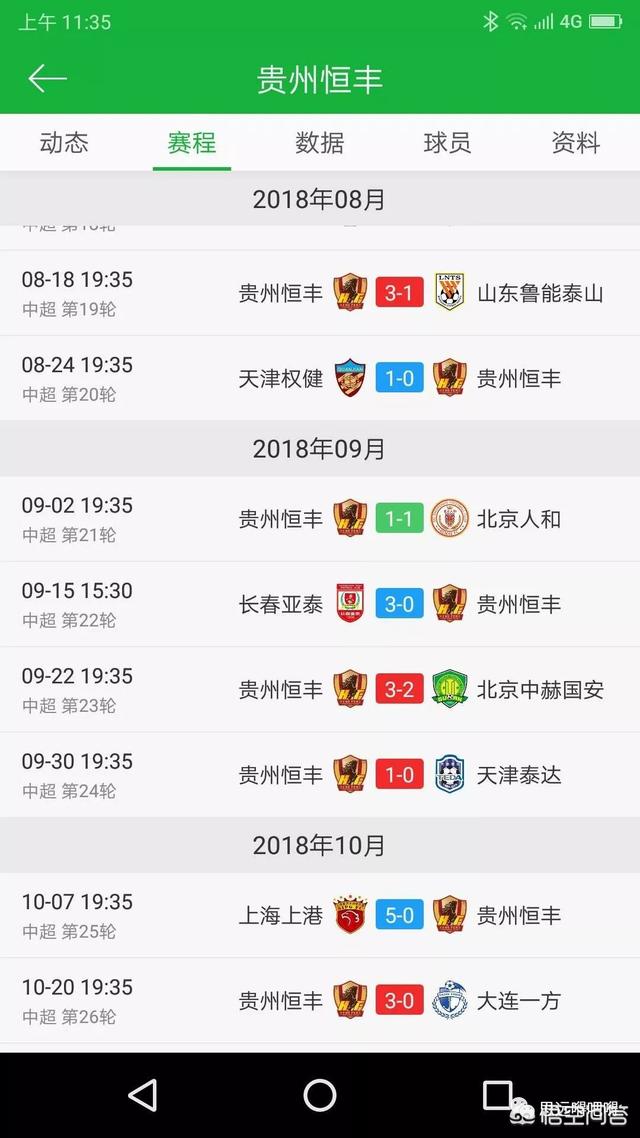Open the 数据 tab

pyautogui.click(x=320, y=142)
